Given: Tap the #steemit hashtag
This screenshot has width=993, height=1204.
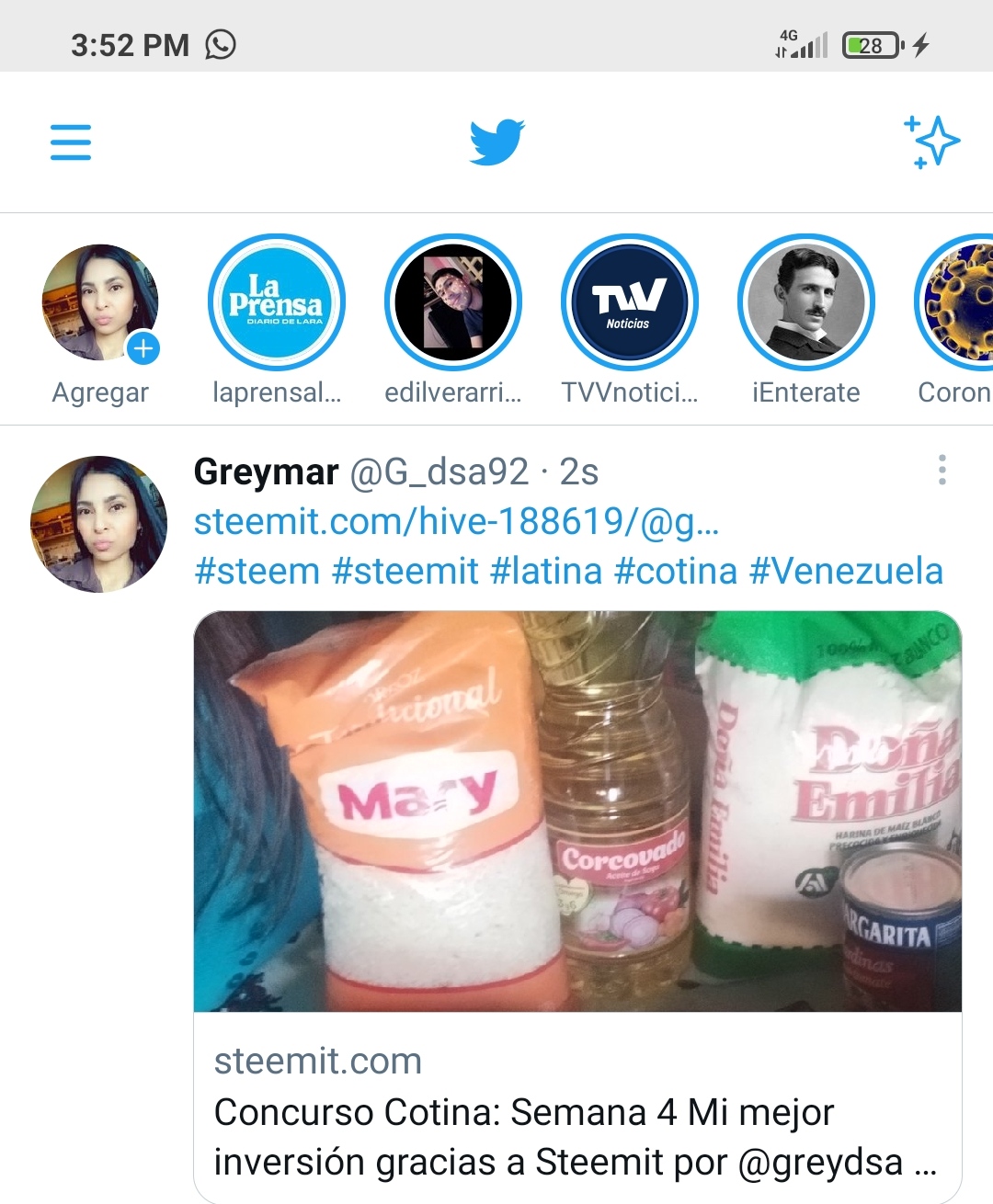Looking at the screenshot, I should click(x=405, y=572).
